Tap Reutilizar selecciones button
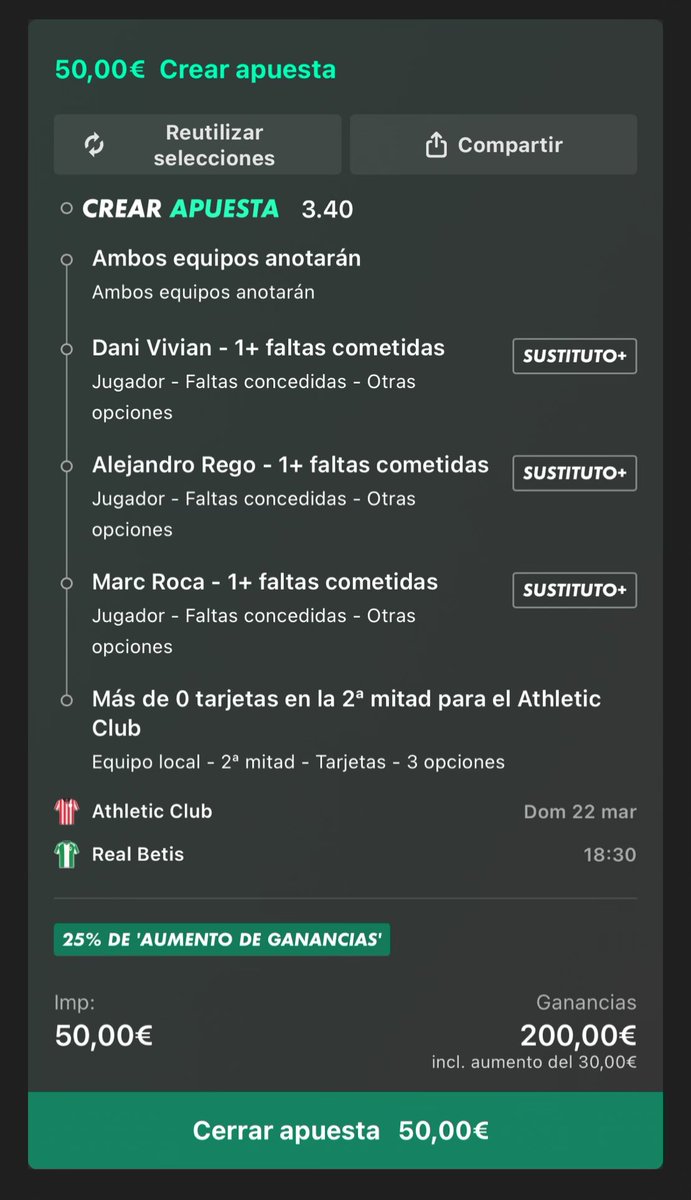The width and height of the screenshot is (691, 1200). point(197,145)
